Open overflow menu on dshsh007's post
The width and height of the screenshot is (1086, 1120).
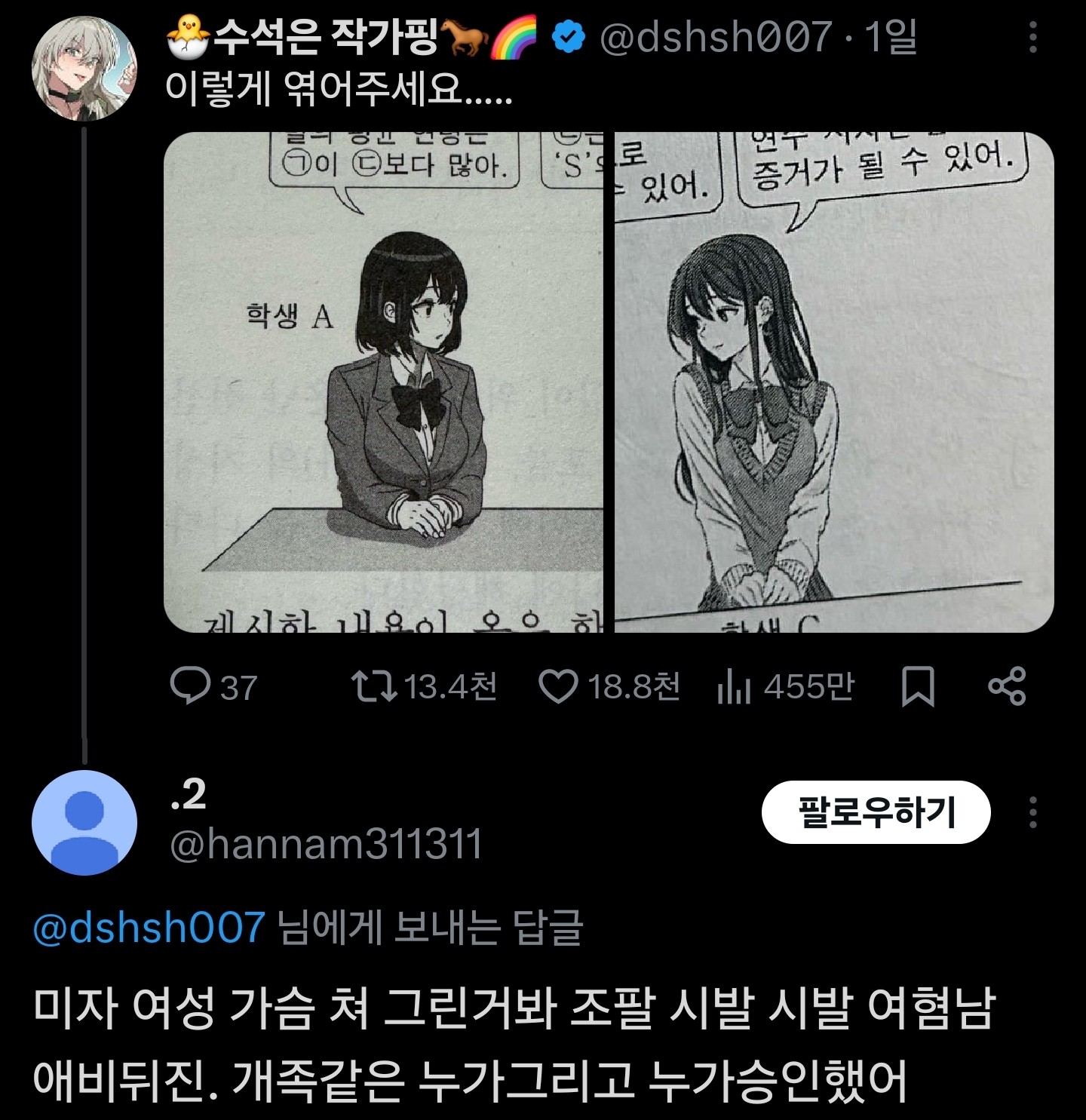[x=1032, y=37]
